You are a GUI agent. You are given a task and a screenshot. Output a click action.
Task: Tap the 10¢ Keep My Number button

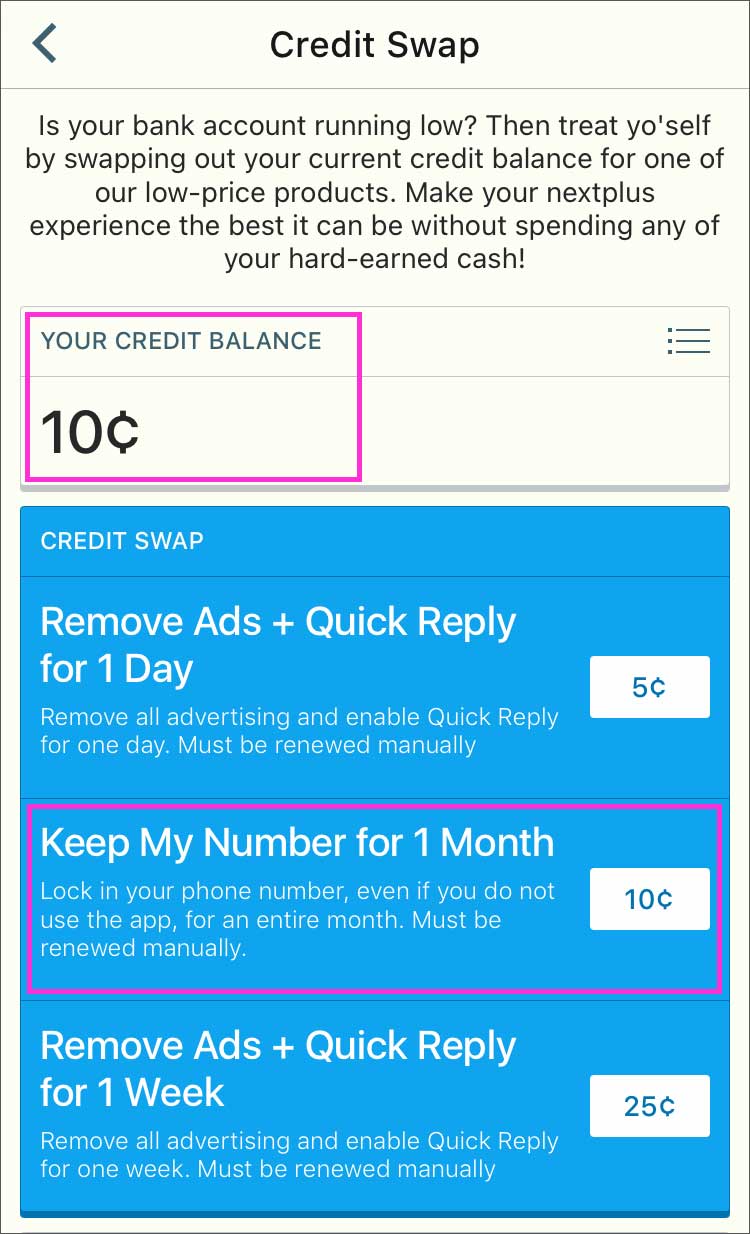pos(649,899)
